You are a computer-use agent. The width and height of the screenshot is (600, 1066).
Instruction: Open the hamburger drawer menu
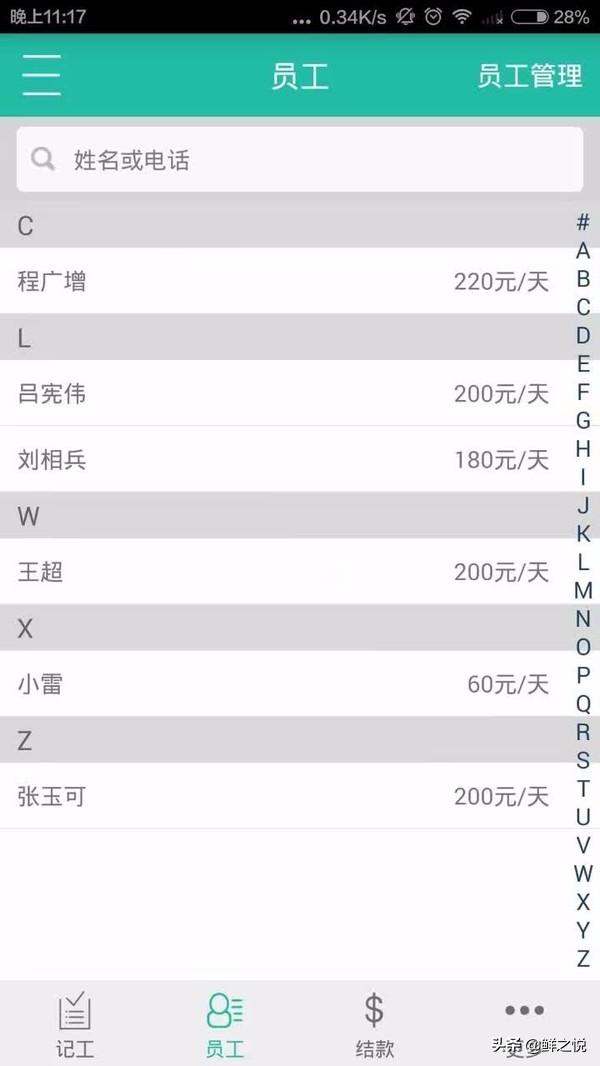click(x=41, y=75)
